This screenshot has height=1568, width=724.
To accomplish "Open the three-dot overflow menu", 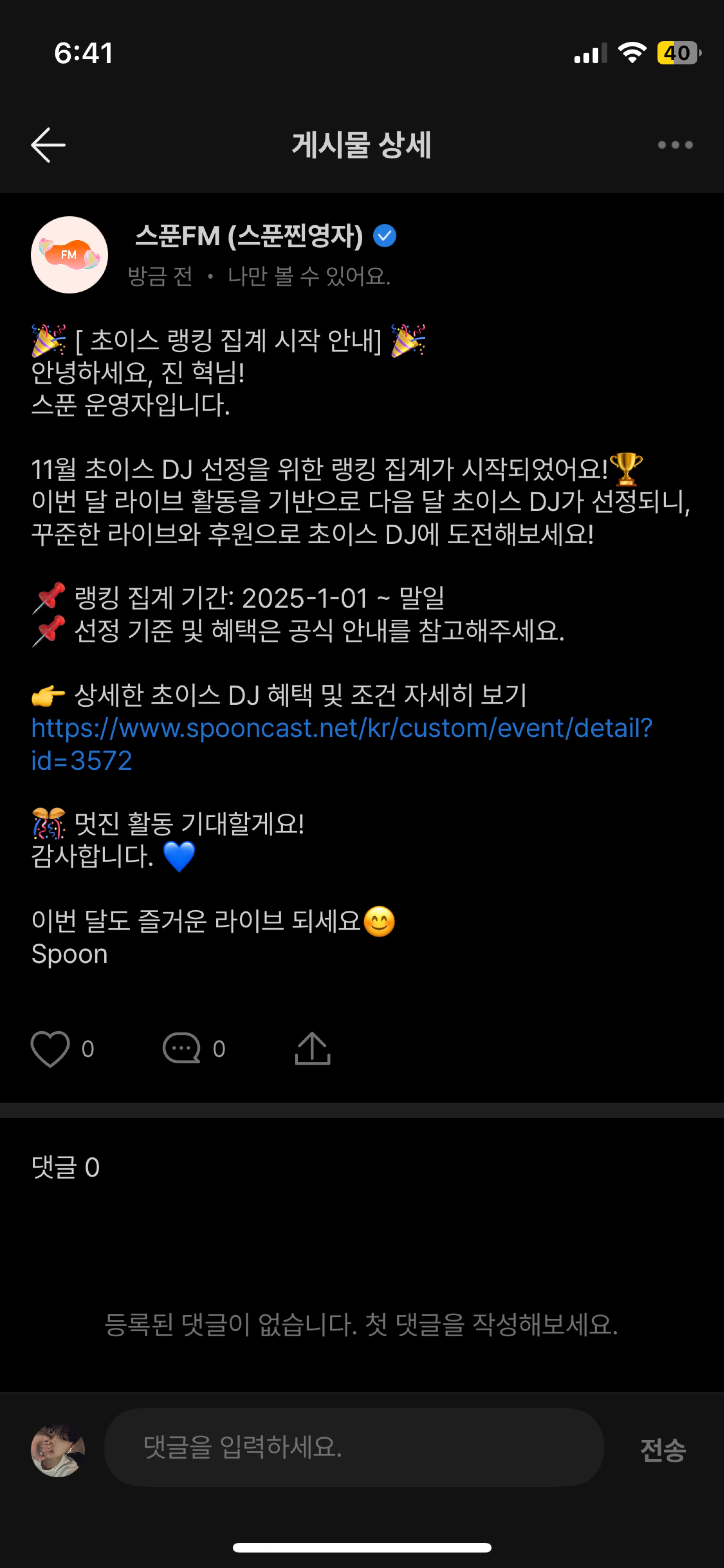I will click(x=675, y=145).
